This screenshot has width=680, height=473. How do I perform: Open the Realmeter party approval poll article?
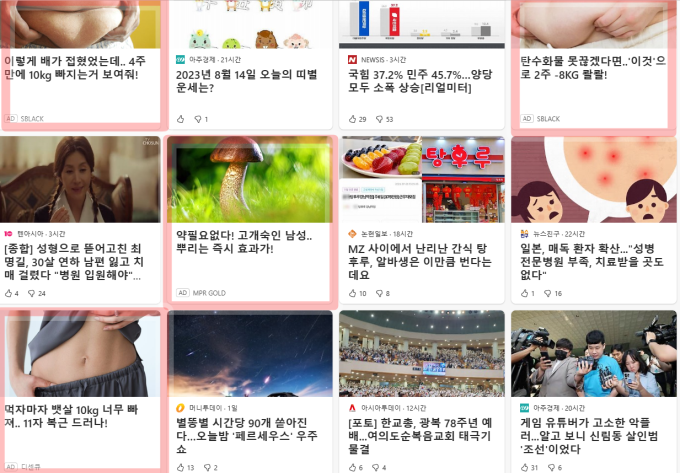point(420,81)
